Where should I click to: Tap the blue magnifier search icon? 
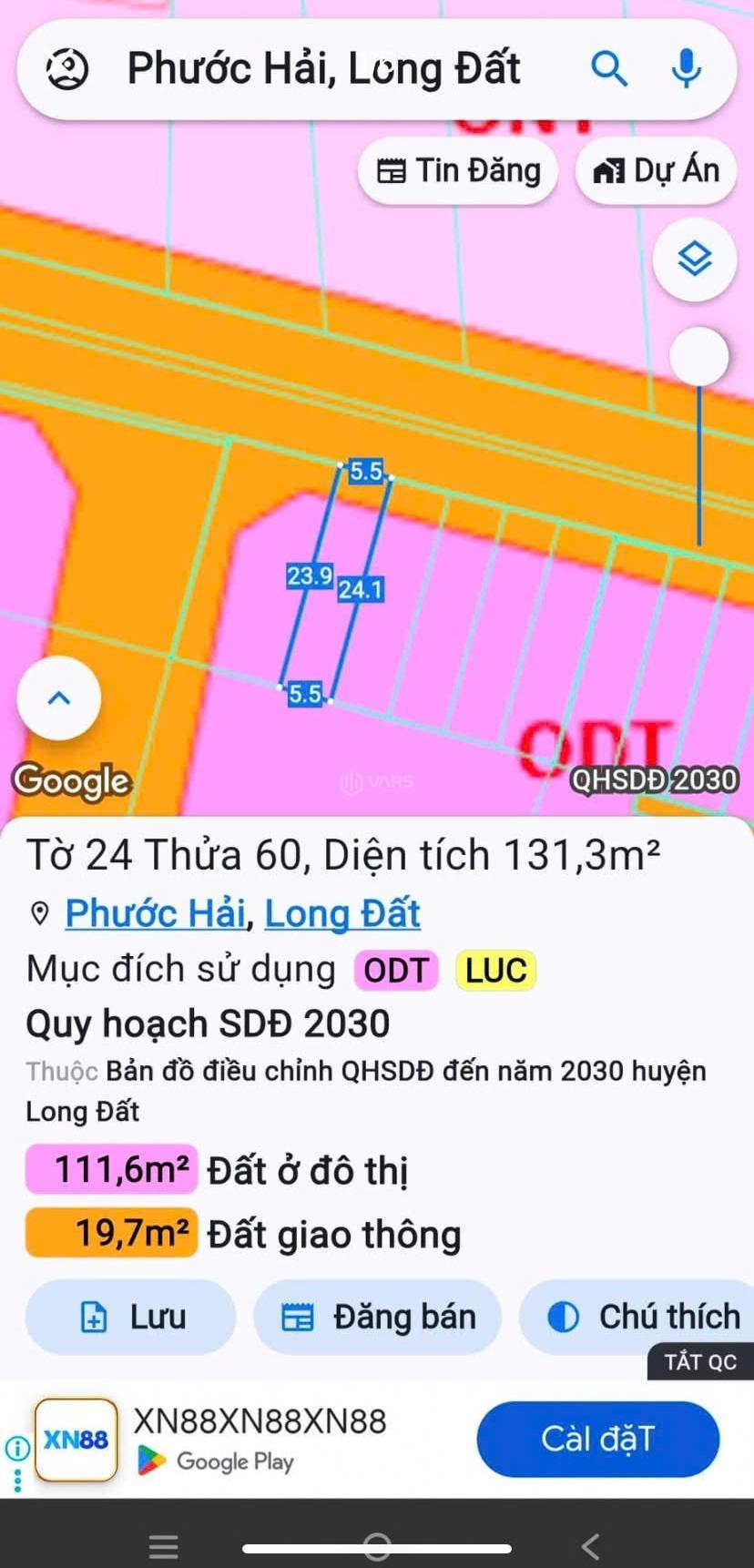click(x=608, y=69)
